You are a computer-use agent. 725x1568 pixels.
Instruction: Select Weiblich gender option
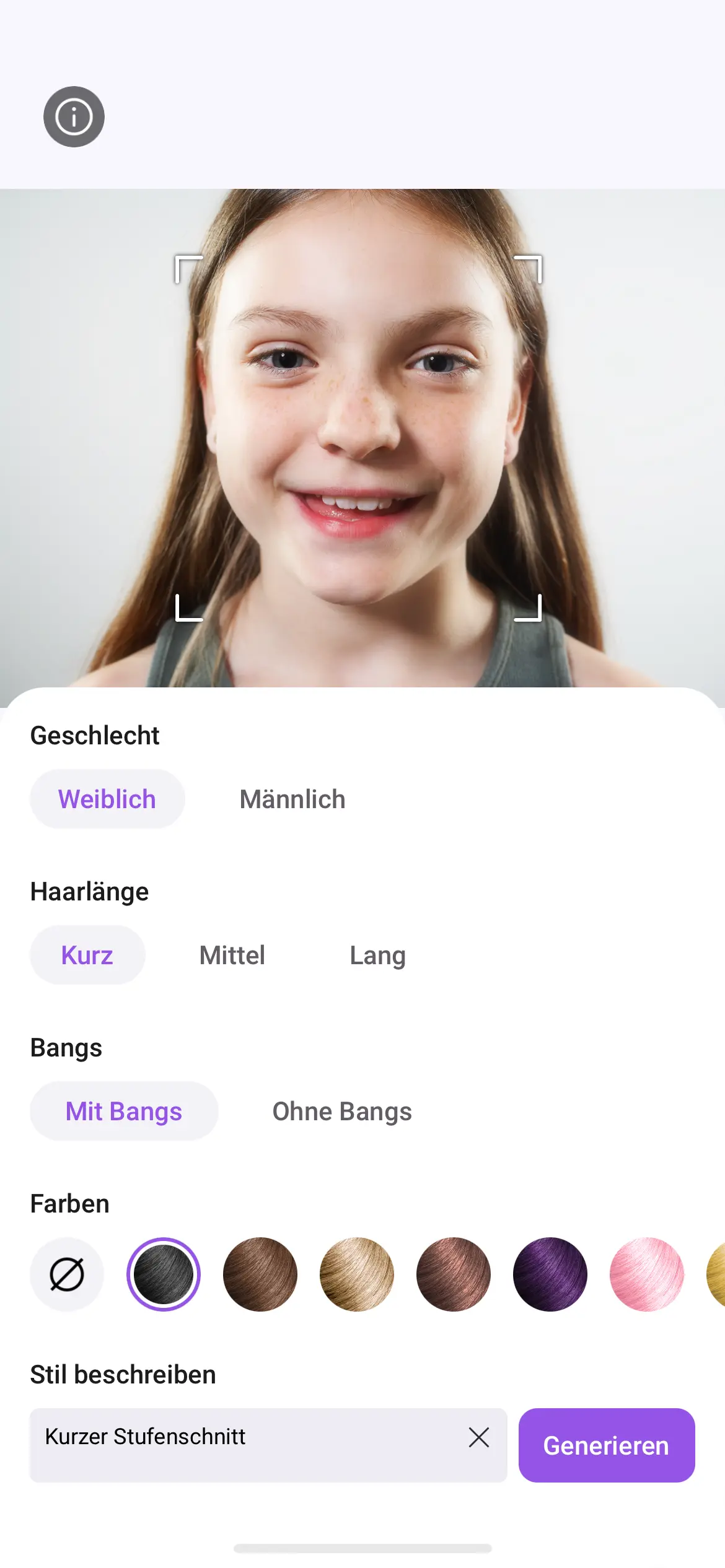click(107, 799)
